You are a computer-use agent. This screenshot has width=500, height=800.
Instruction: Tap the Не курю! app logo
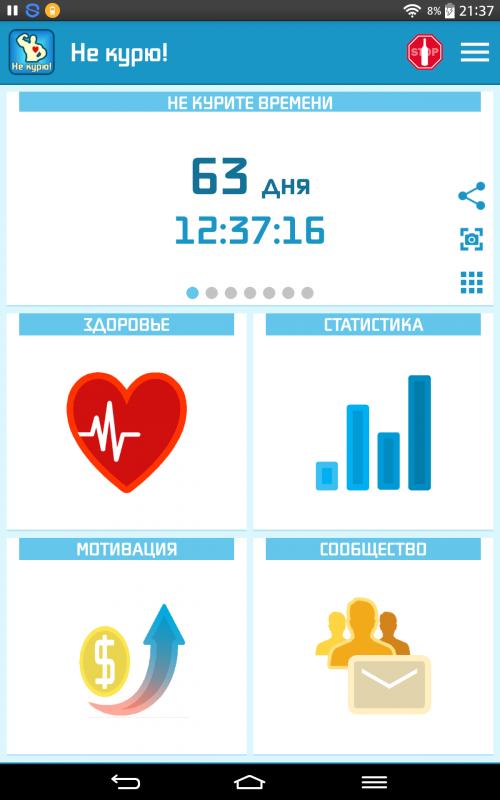pos(32,52)
